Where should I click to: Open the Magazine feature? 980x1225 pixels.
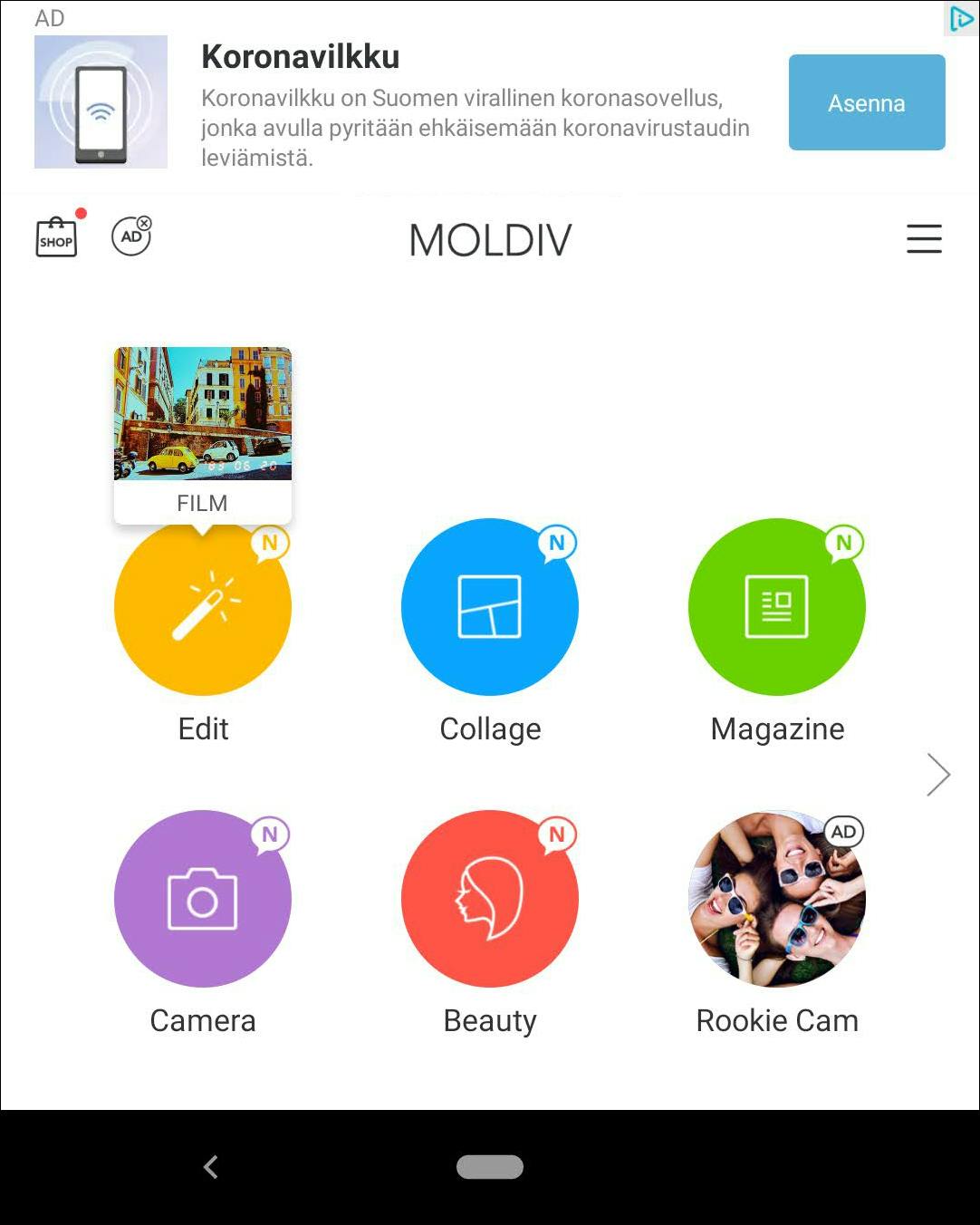[x=776, y=607]
